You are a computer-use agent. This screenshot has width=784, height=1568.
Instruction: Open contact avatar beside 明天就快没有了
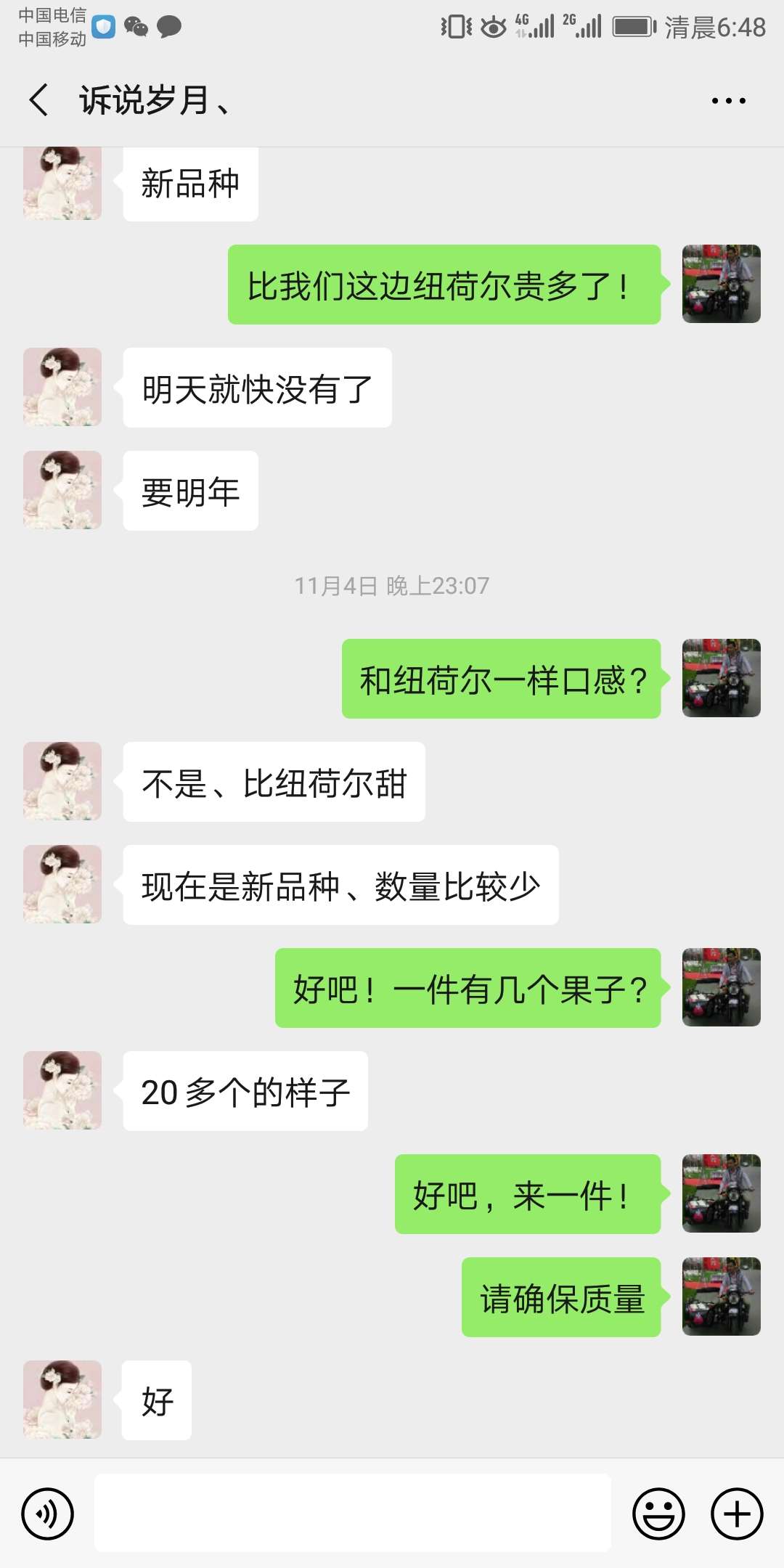[x=62, y=387]
